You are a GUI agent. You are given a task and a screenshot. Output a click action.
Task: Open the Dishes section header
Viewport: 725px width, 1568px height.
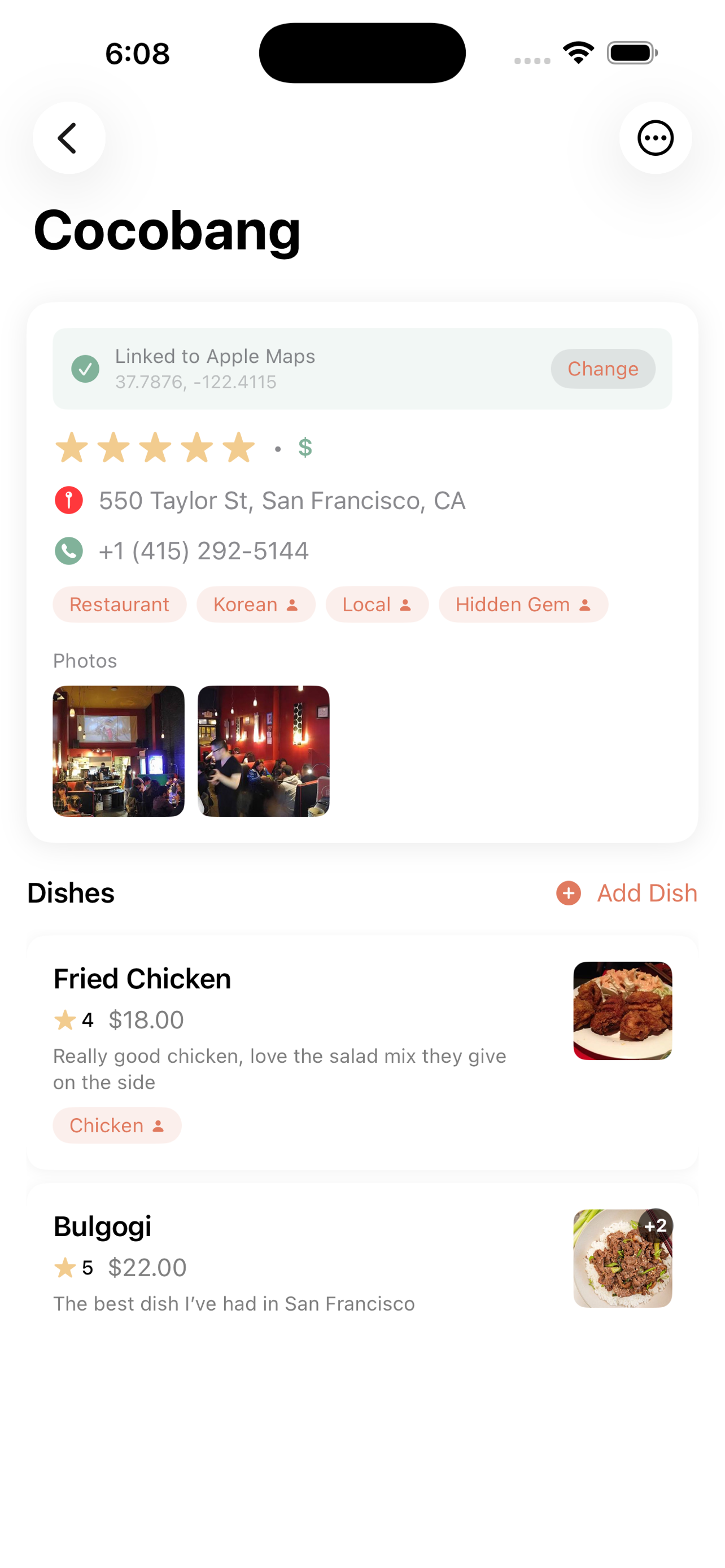coord(71,893)
